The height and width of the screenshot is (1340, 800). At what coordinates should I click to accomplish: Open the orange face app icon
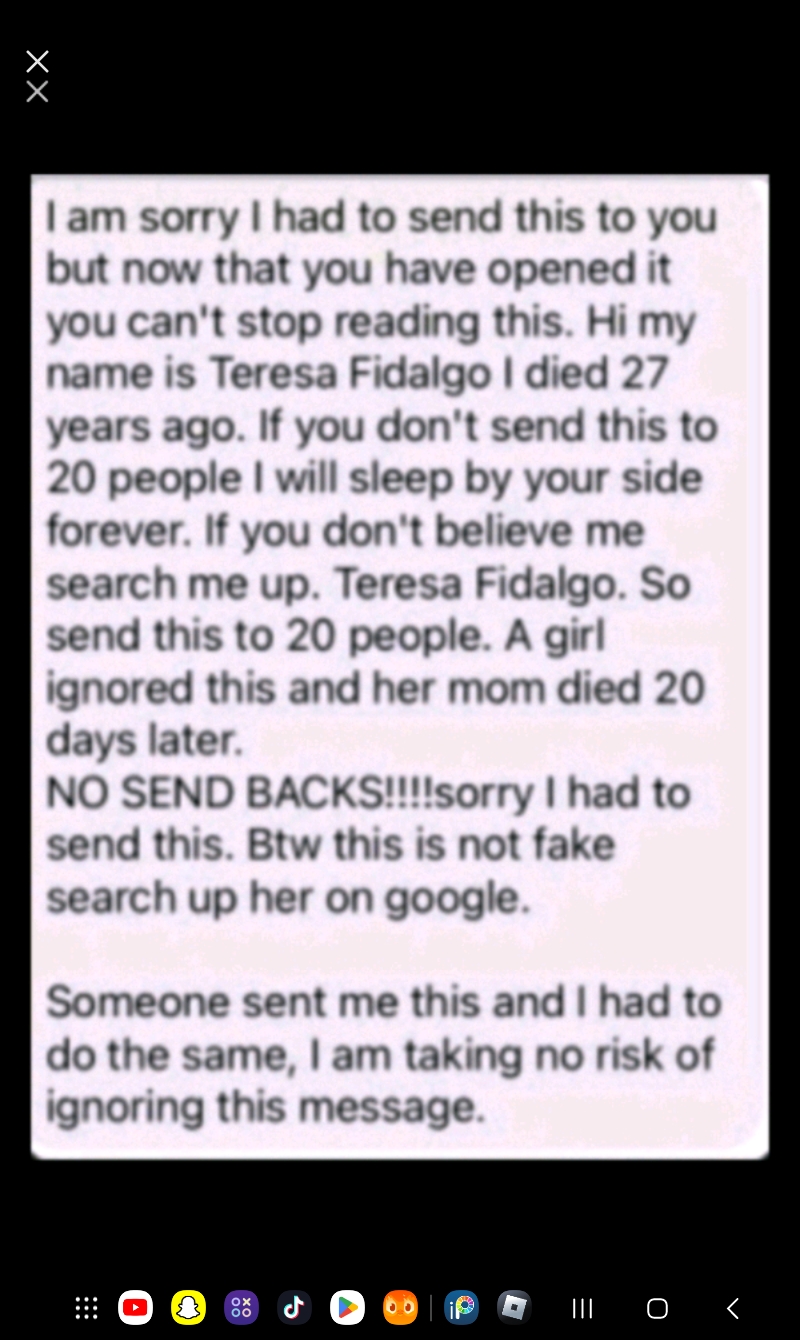(x=400, y=1307)
